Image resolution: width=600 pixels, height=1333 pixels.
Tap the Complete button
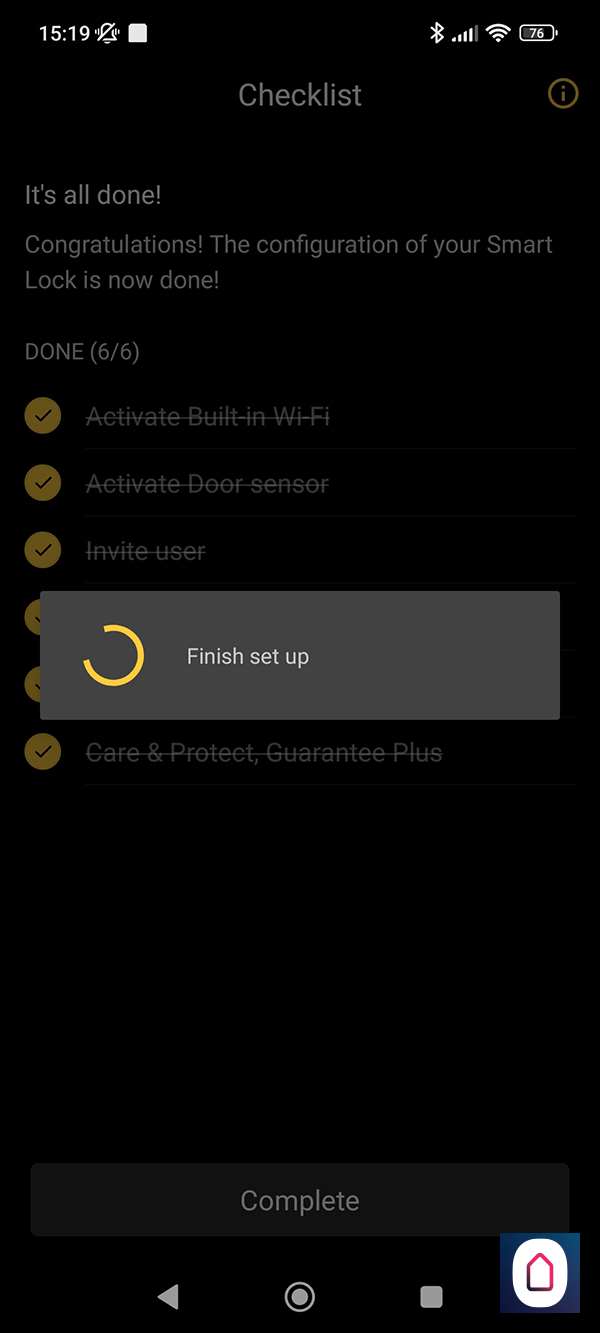pos(299,1200)
